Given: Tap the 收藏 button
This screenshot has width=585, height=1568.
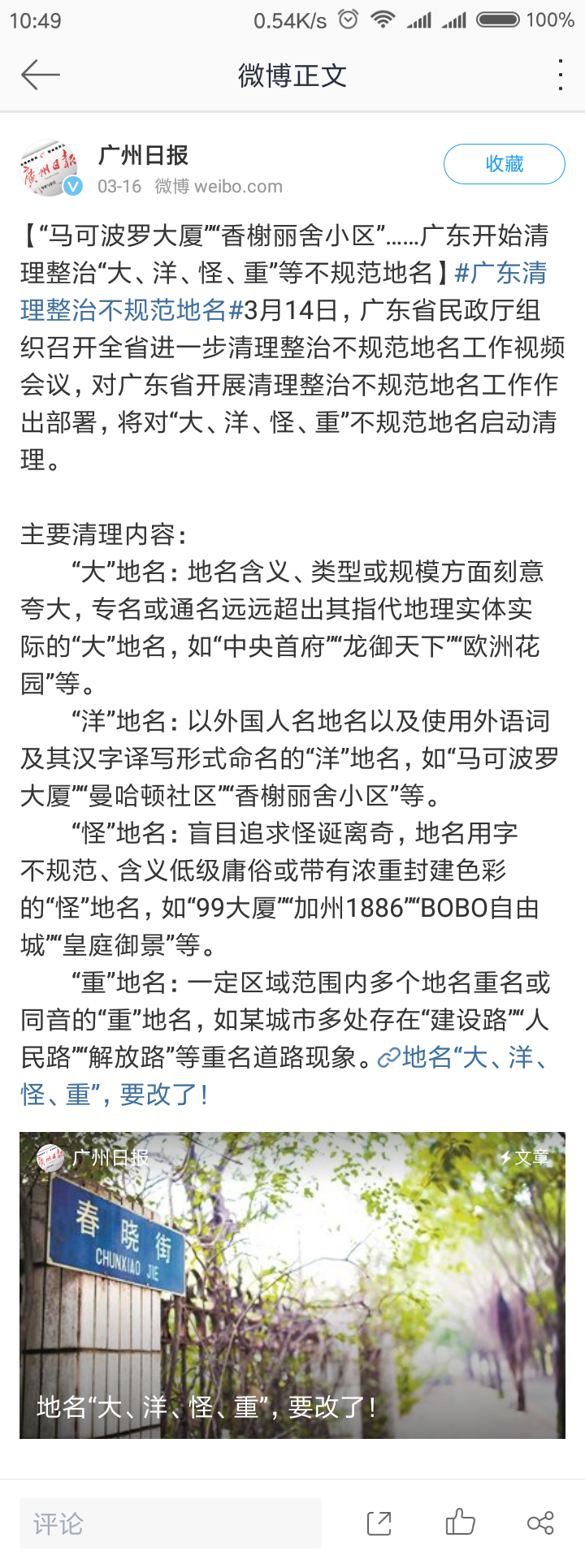Looking at the screenshot, I should [504, 164].
